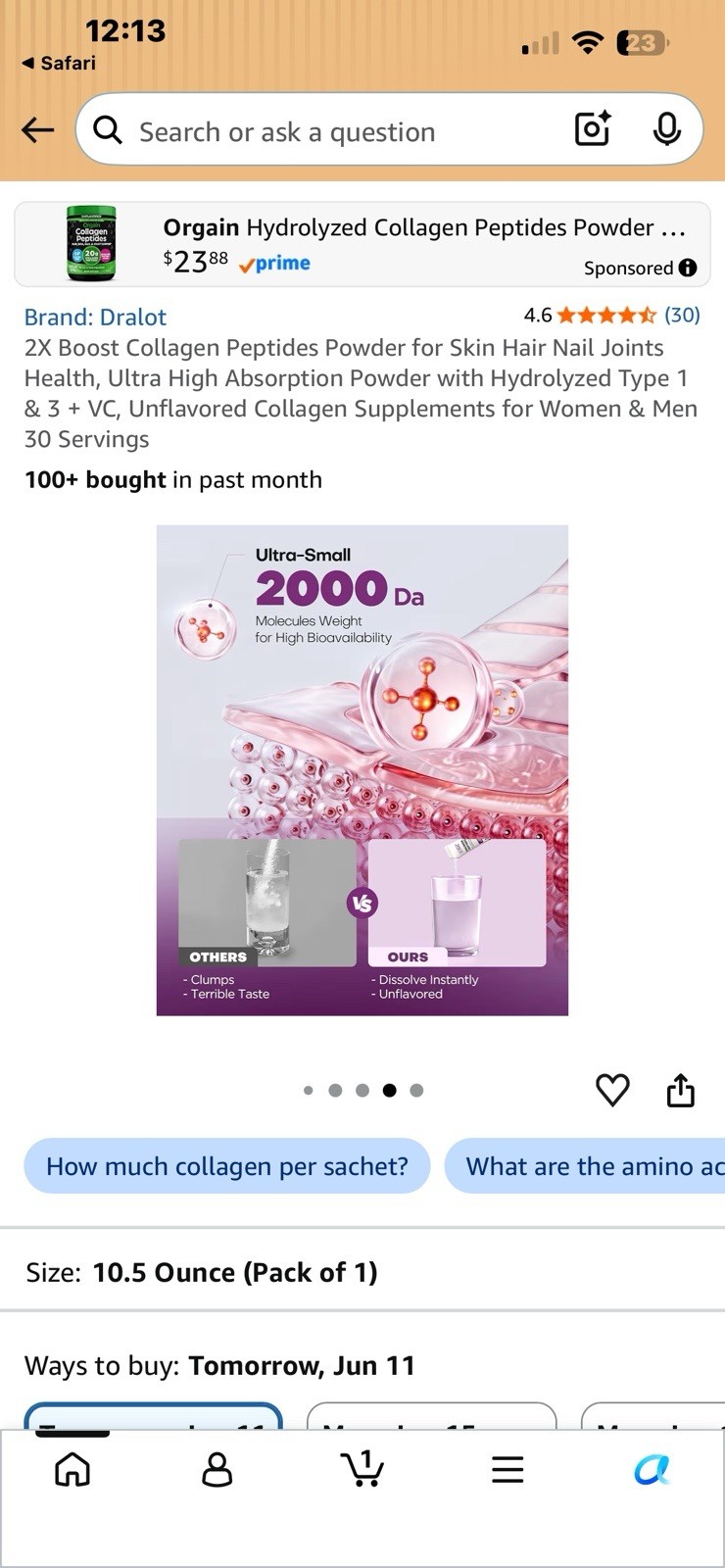
Task: Ask "How much collagen per sachet?"
Action: [x=227, y=1166]
